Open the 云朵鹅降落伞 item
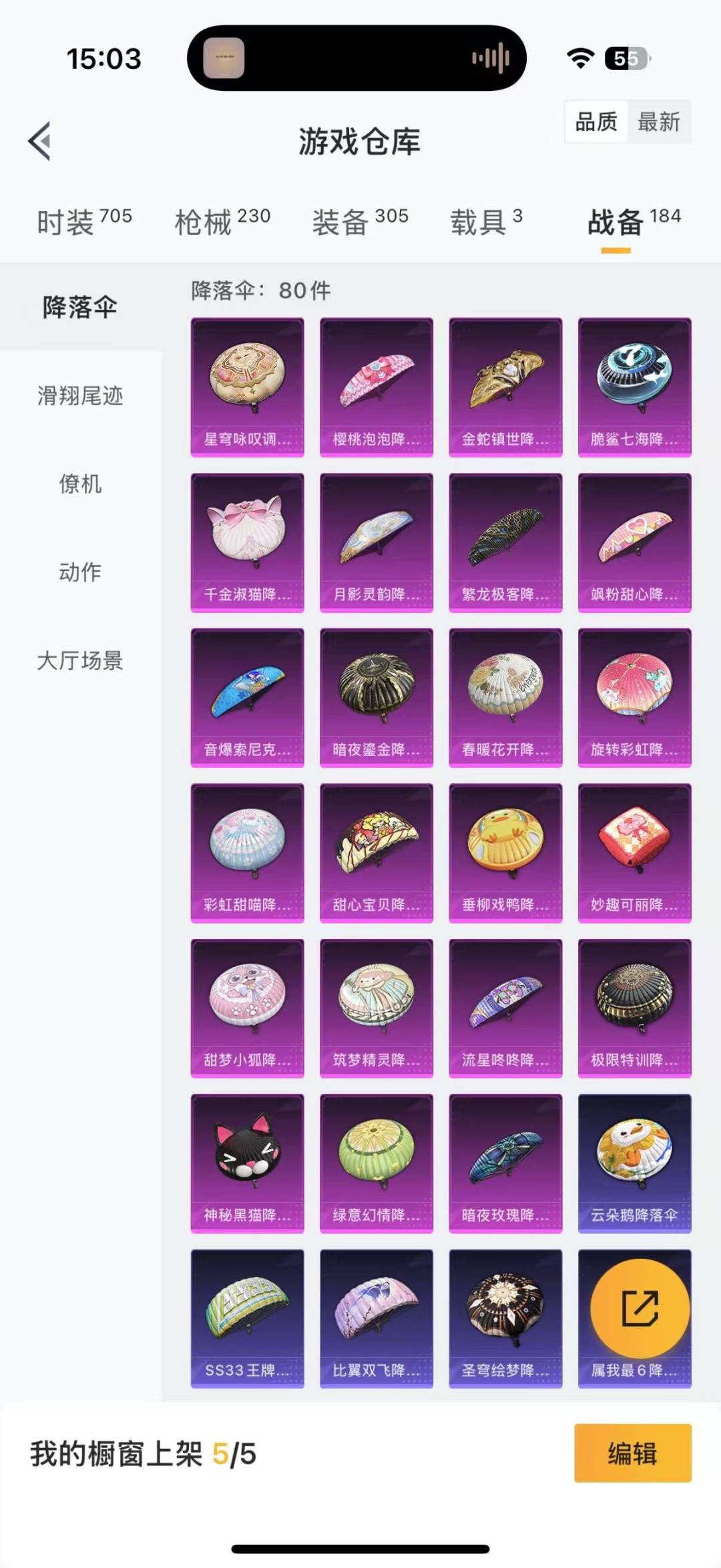 634,1163
